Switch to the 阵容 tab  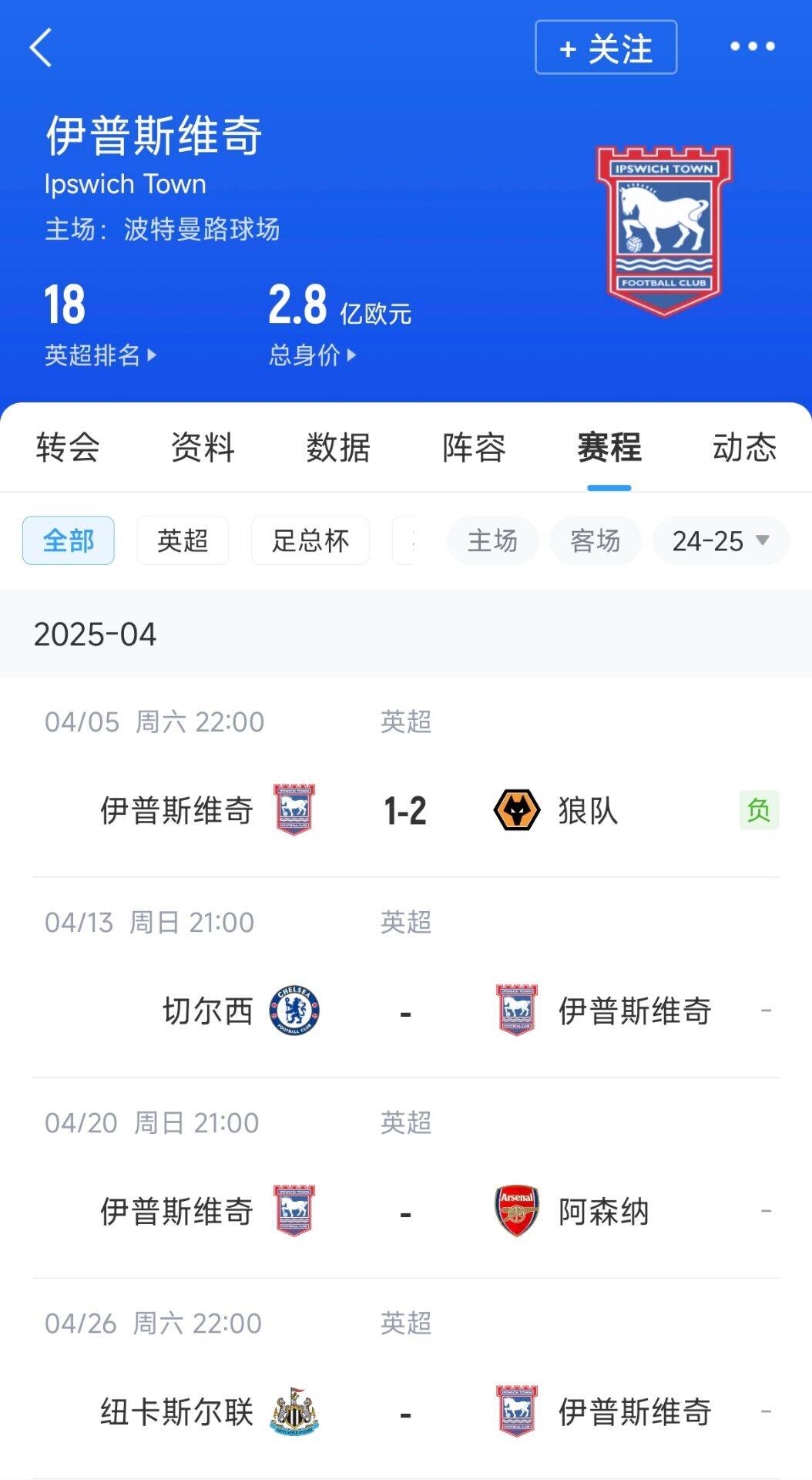point(474,447)
